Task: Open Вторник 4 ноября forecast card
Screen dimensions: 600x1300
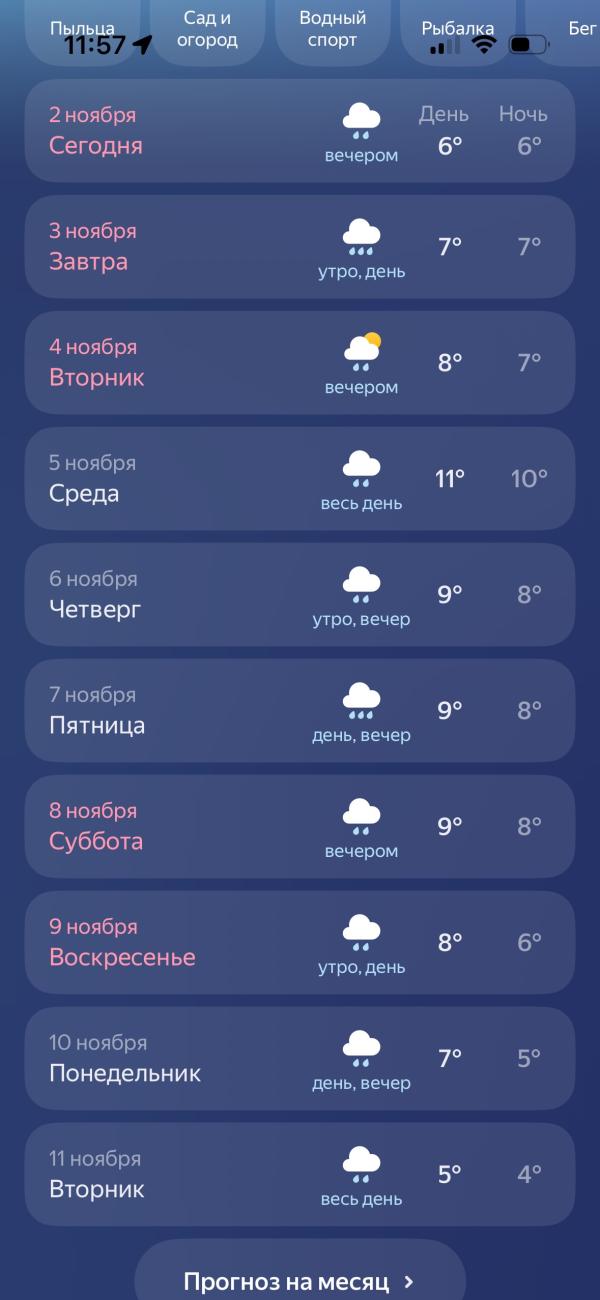Action: pyautogui.click(x=300, y=363)
